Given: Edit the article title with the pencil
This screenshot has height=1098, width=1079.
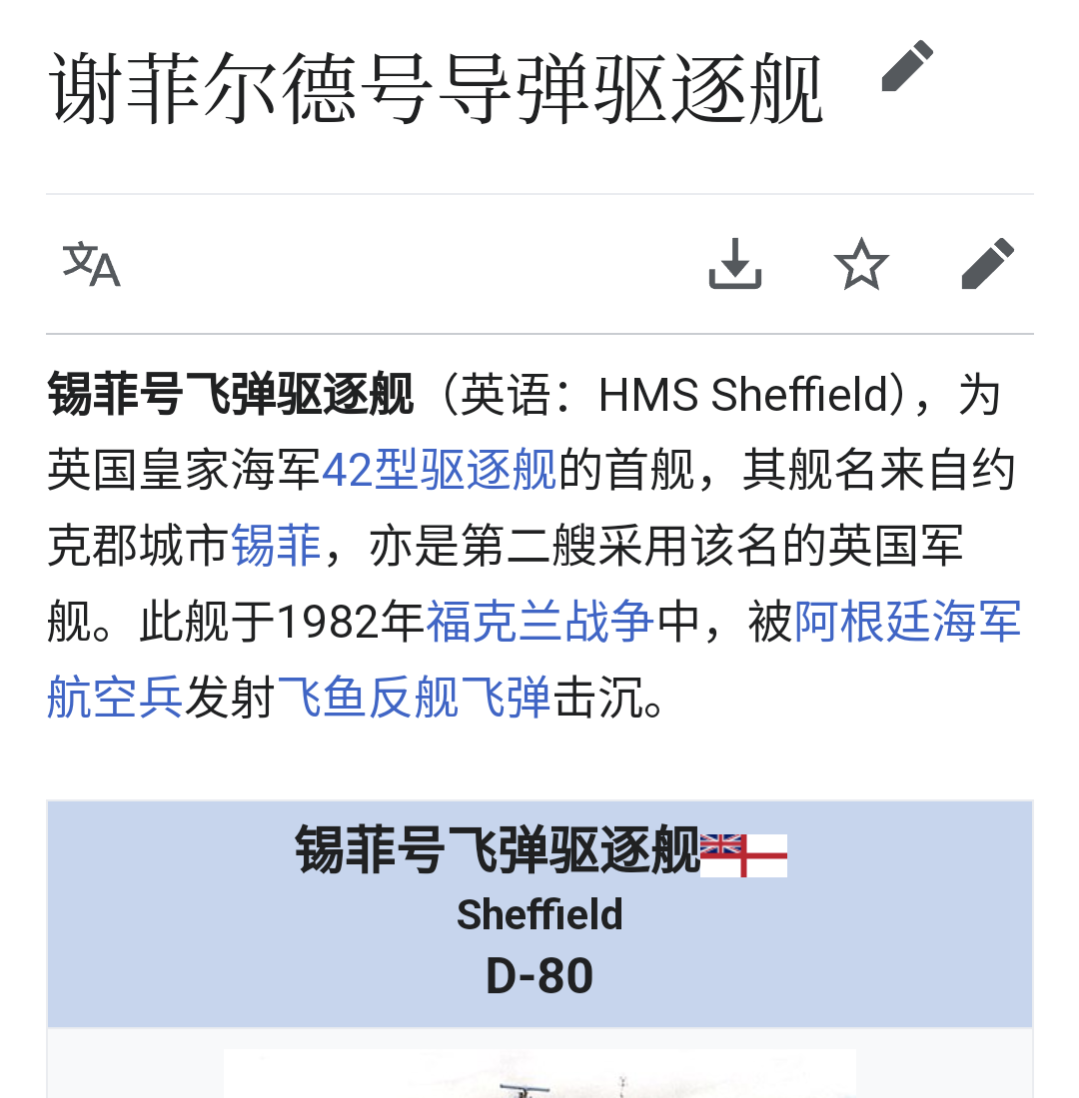Looking at the screenshot, I should 906,67.
